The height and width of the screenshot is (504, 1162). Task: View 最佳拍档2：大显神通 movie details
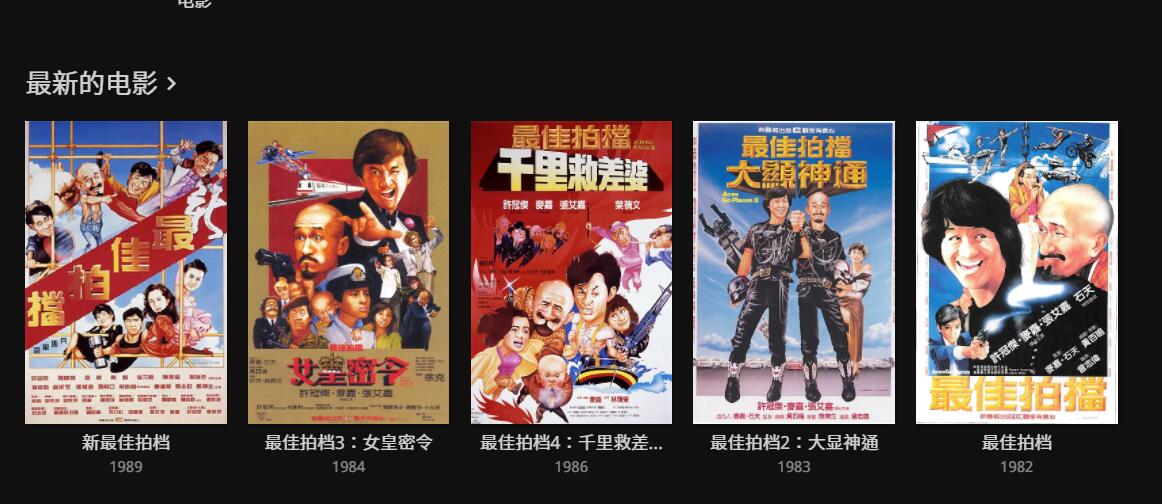coord(793,272)
